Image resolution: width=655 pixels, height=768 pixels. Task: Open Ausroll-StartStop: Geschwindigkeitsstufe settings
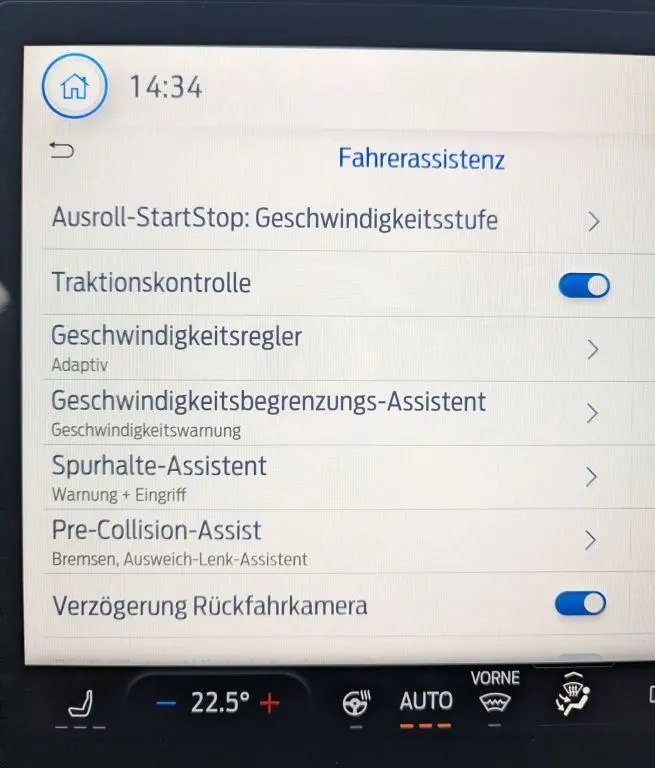coord(328,220)
